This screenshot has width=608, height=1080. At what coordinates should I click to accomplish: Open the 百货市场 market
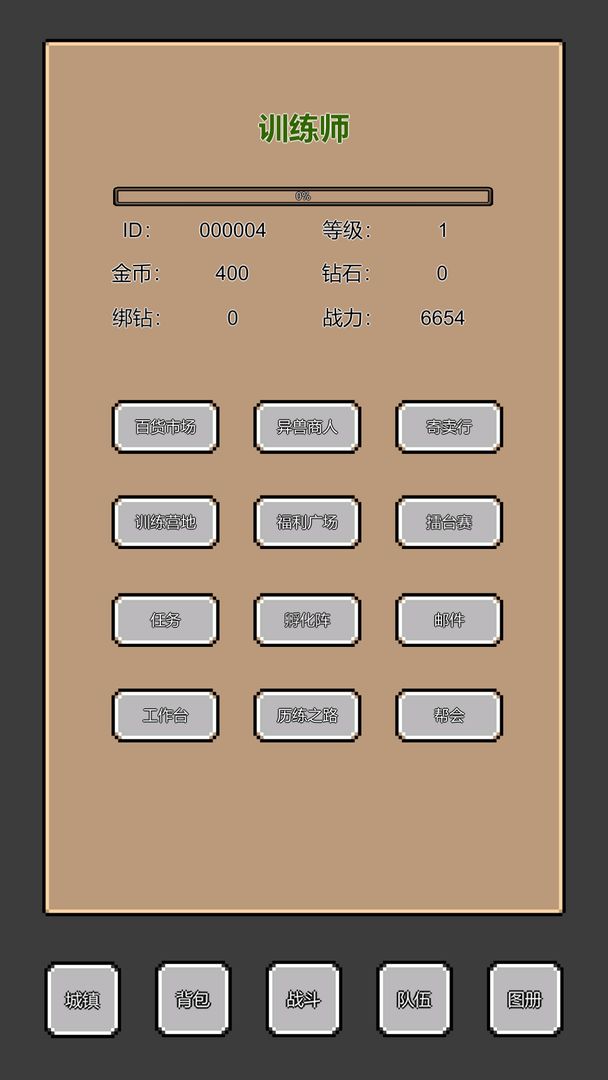[165, 427]
